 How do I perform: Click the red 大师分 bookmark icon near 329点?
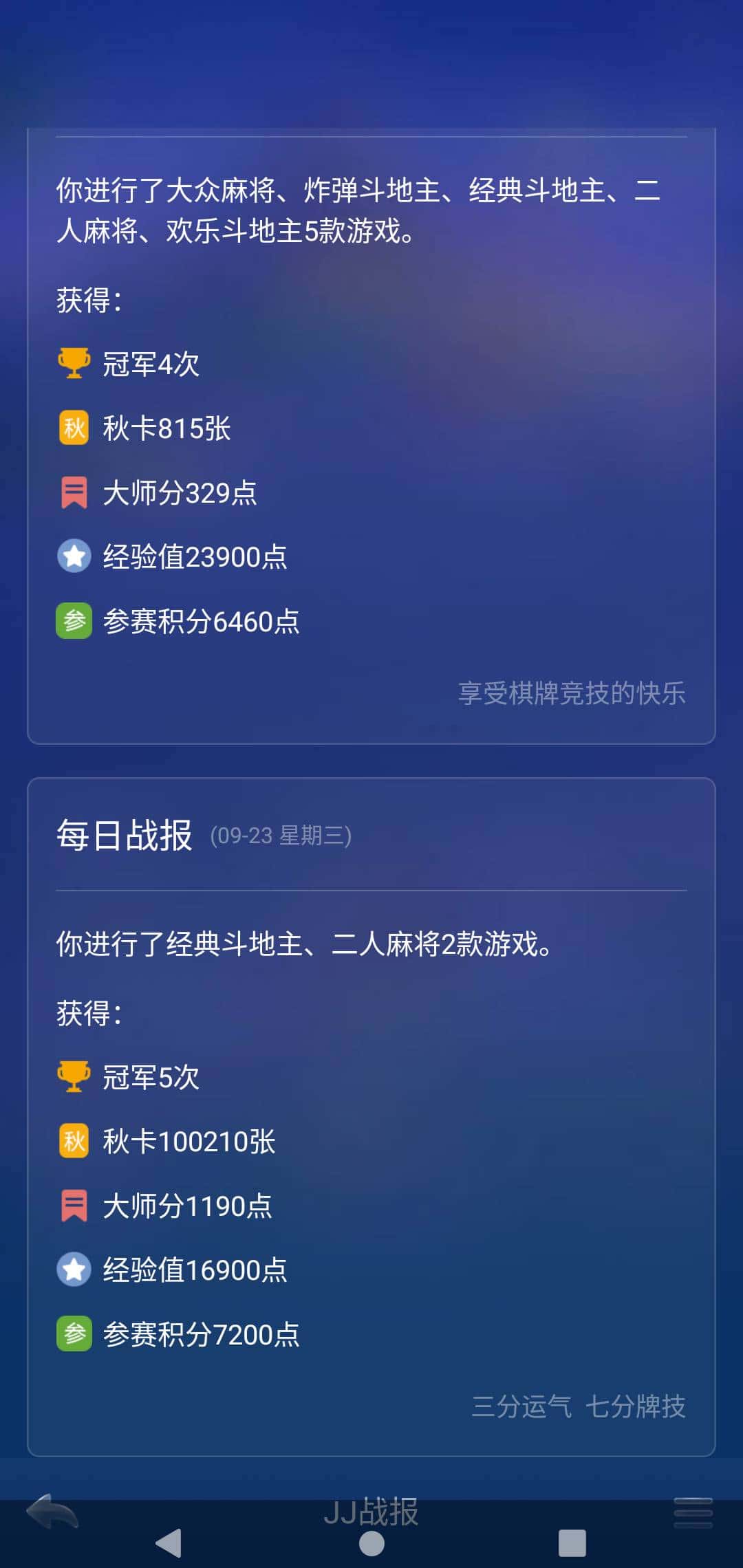click(x=74, y=490)
